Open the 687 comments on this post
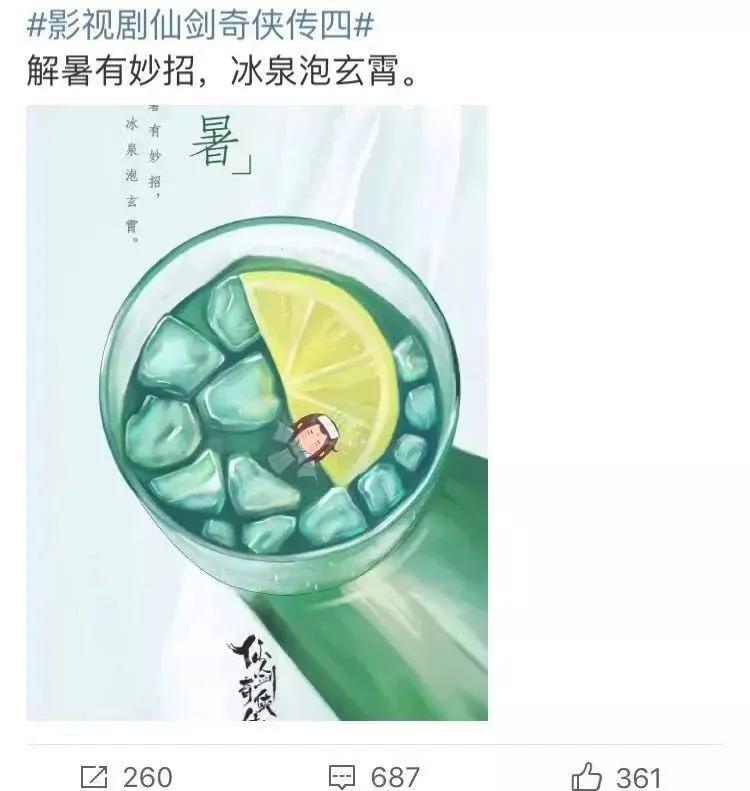Image resolution: width=750 pixels, height=791 pixels. [x=374, y=776]
